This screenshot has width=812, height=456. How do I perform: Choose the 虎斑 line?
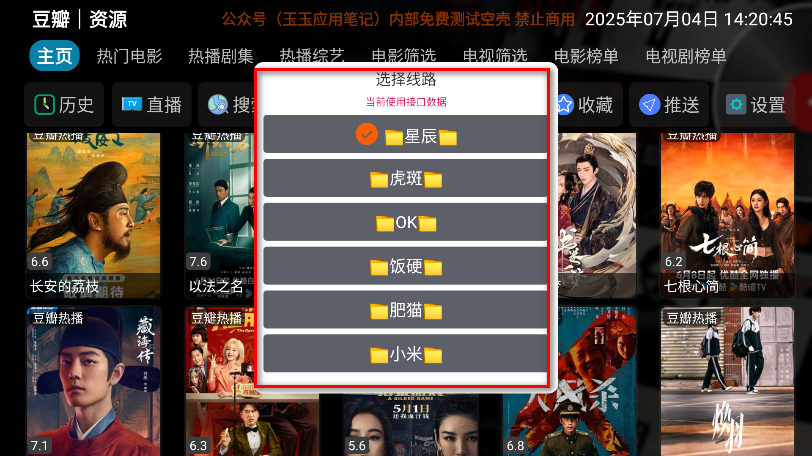pyautogui.click(x=406, y=179)
